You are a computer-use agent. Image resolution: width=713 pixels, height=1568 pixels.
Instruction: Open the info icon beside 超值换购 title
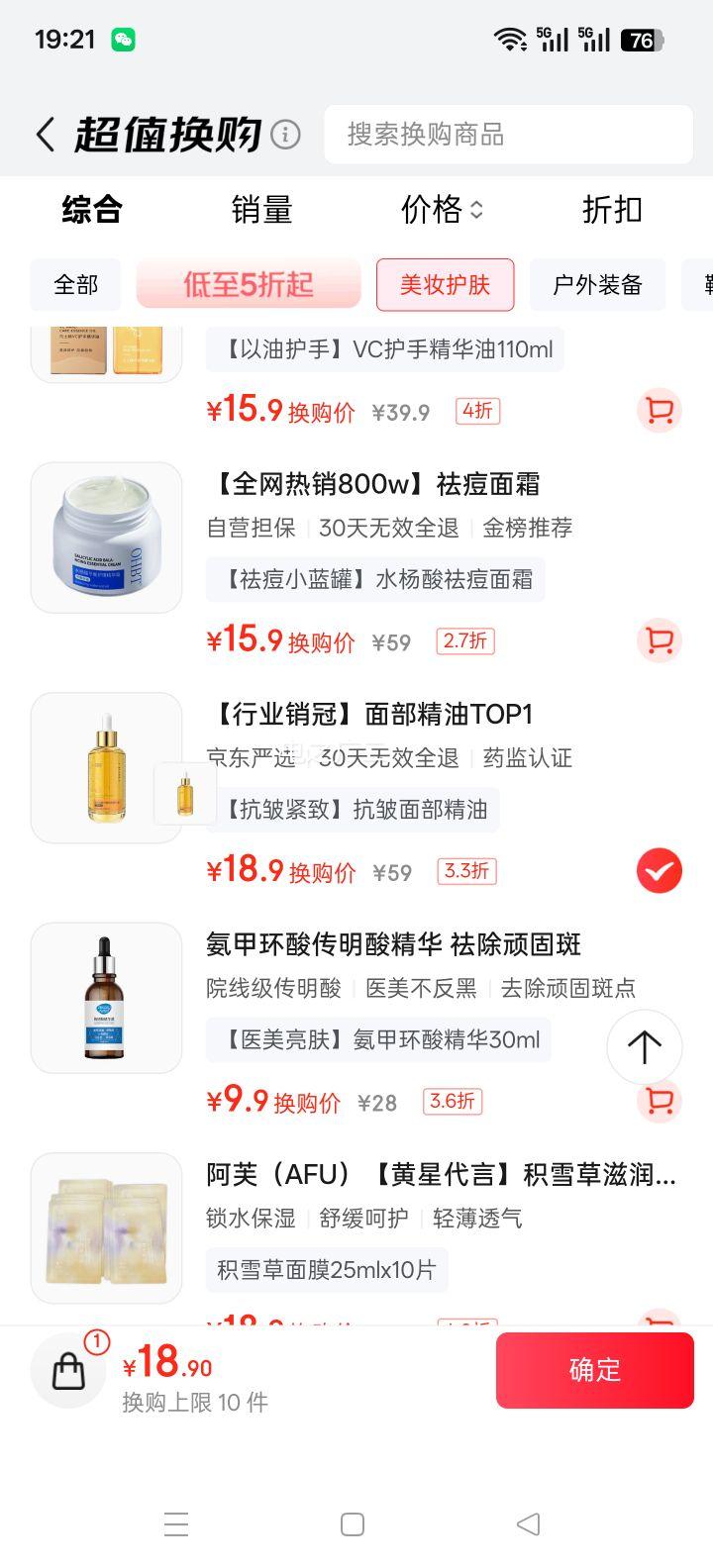(x=284, y=134)
